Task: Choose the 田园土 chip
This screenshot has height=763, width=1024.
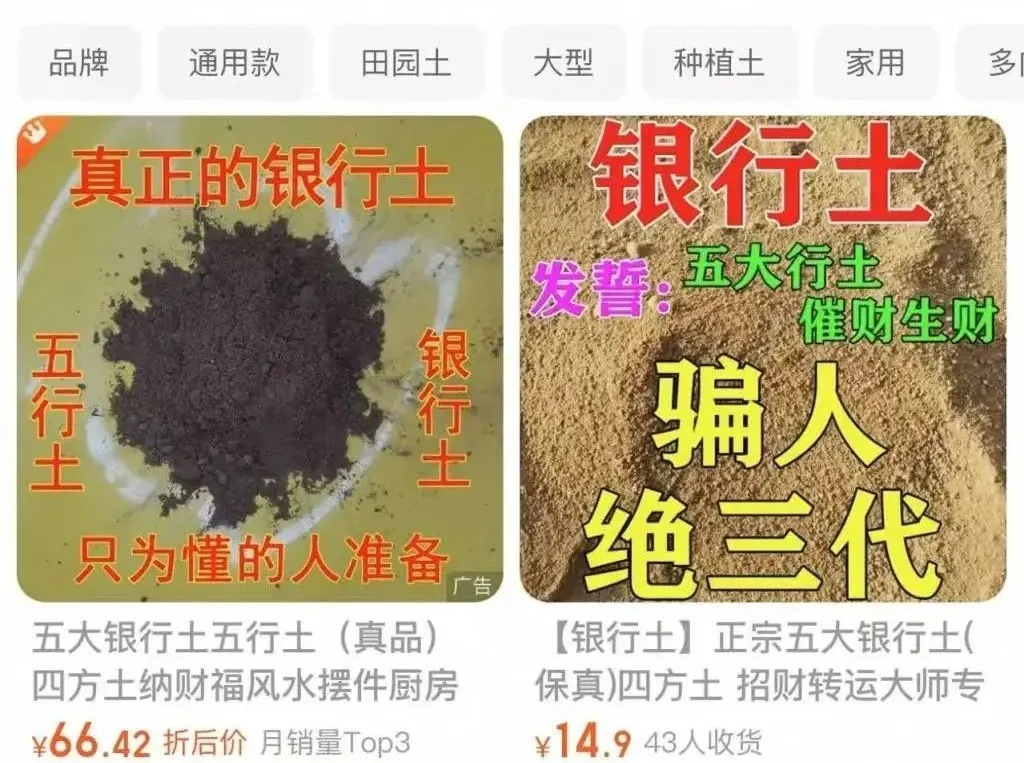Action: [x=406, y=63]
